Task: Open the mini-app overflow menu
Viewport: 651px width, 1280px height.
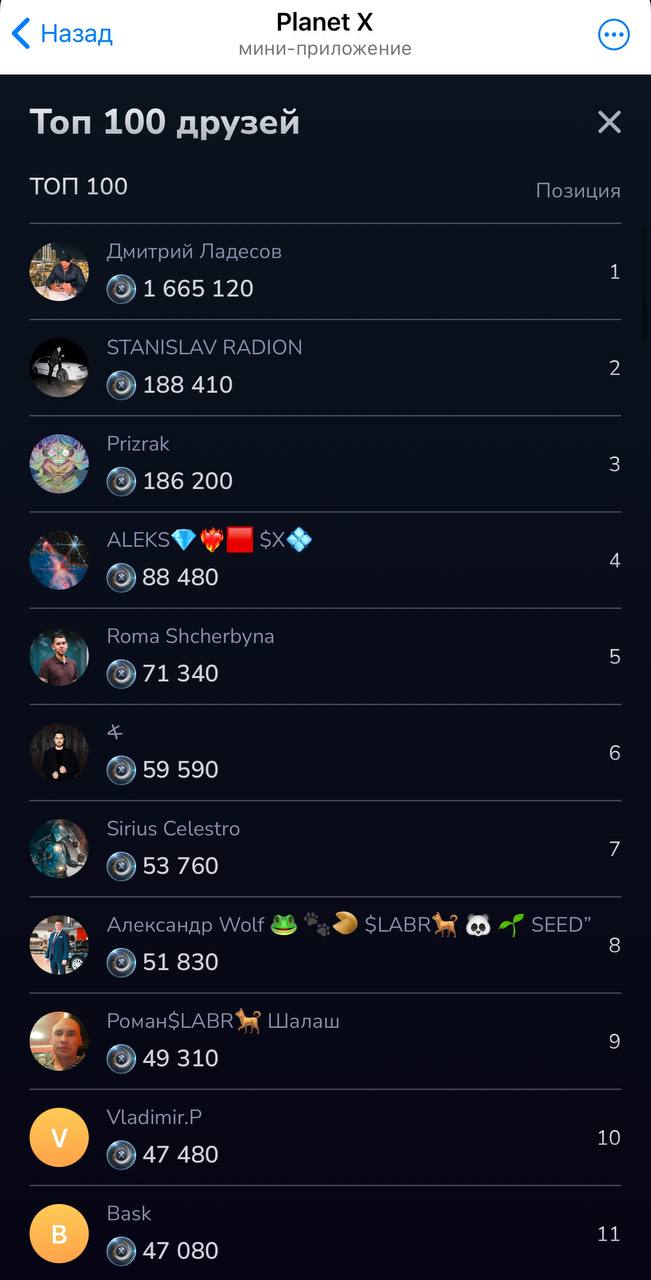Action: click(x=613, y=35)
